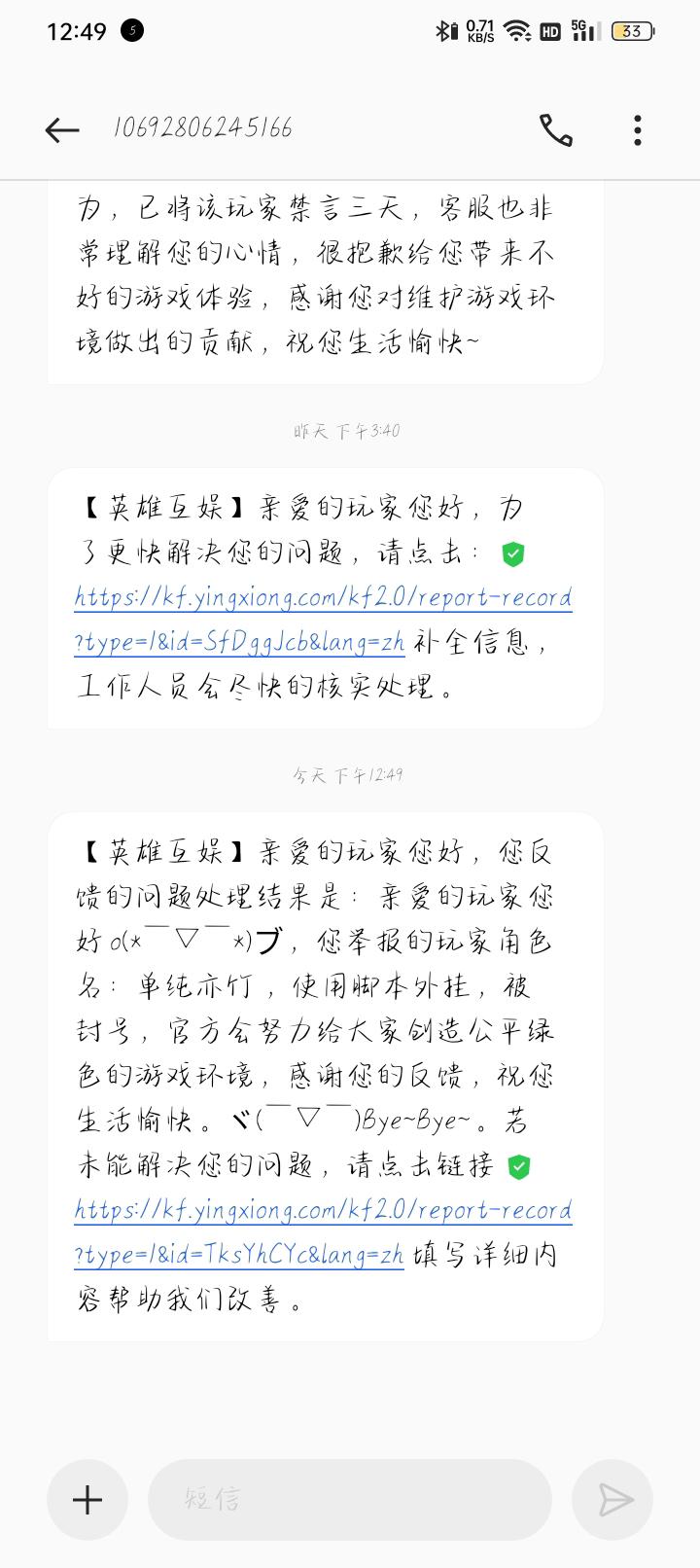
Task: Call the number 10692806245166
Action: 556,129
